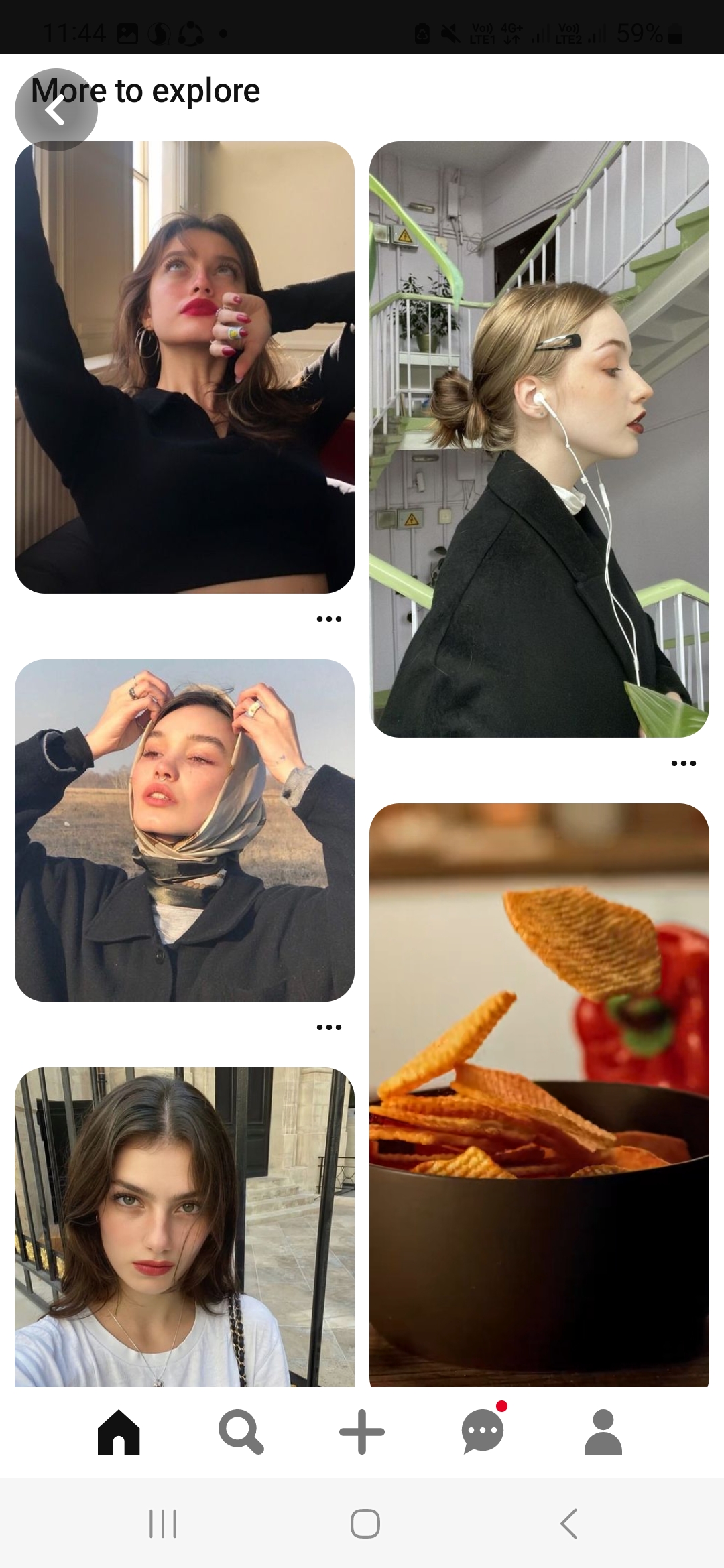724x1568 pixels.
Task: Open recent apps from system navigation bar
Action: 163,1523
